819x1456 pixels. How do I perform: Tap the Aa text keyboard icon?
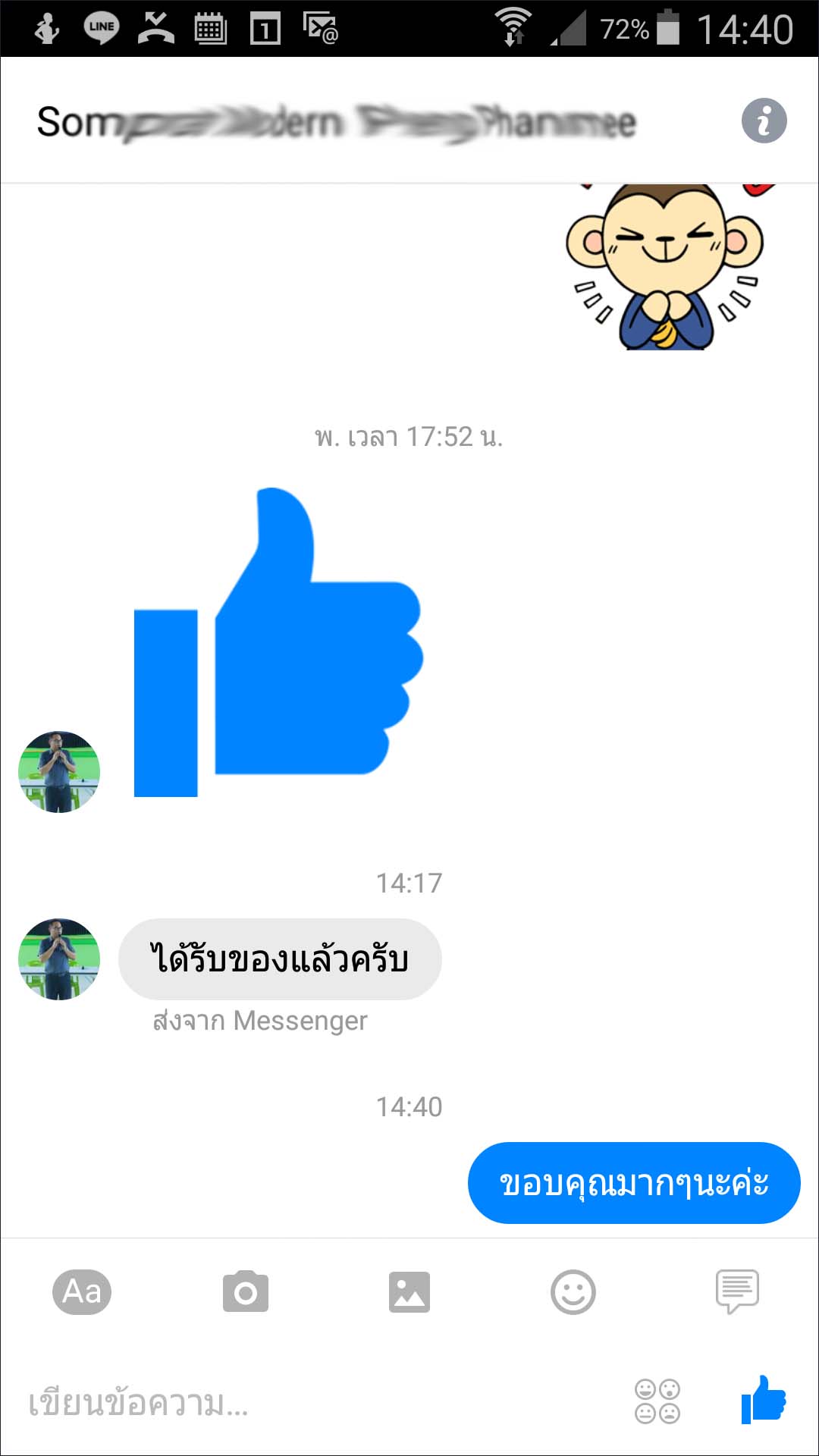pyautogui.click(x=82, y=1291)
